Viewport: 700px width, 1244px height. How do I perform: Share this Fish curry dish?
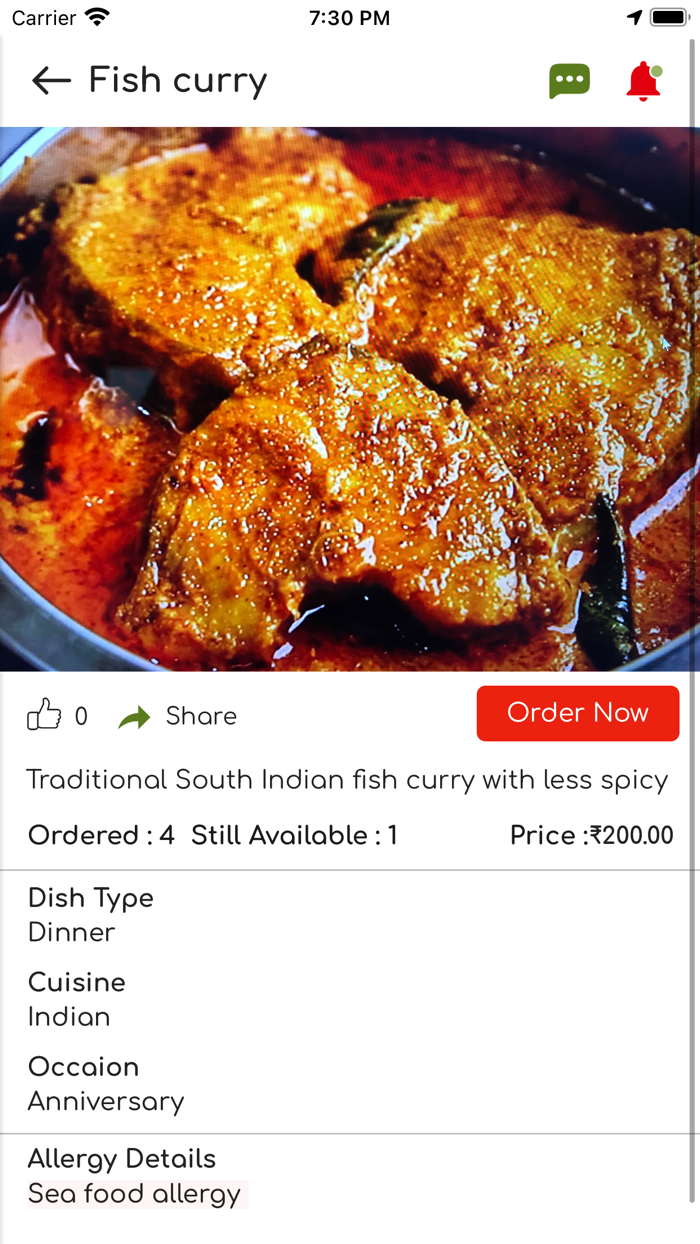[178, 716]
